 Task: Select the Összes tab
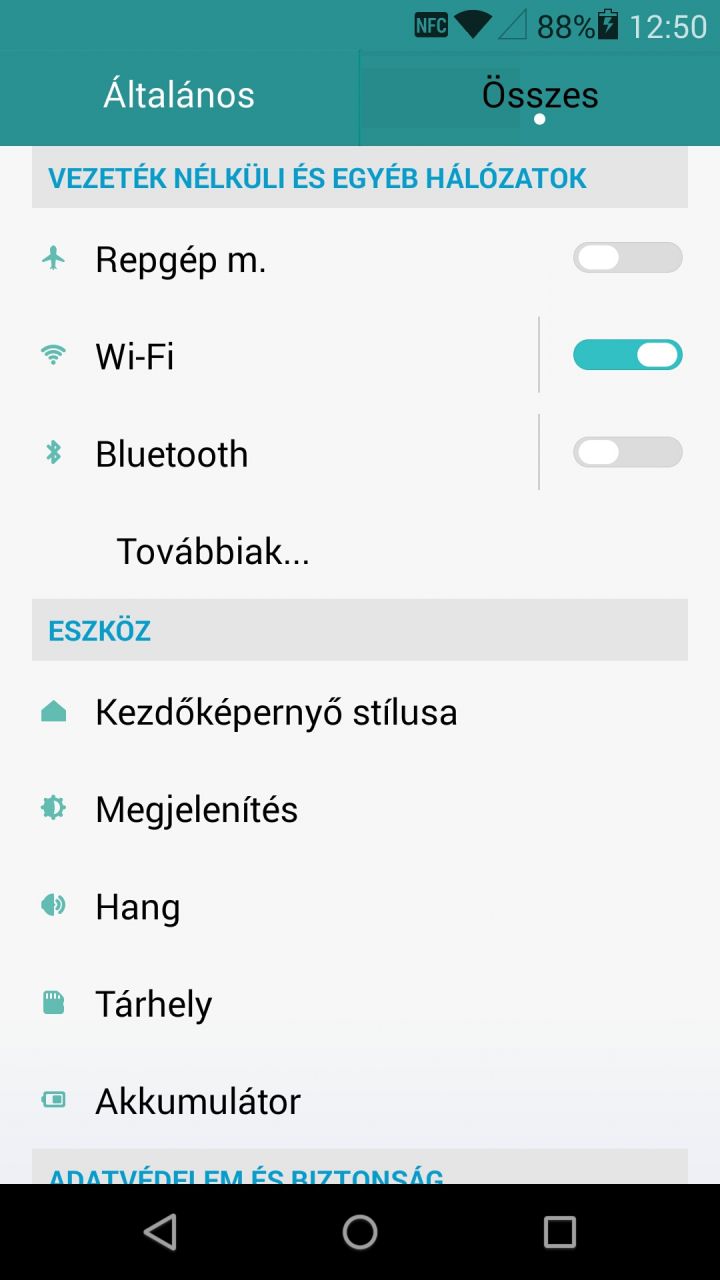(540, 96)
